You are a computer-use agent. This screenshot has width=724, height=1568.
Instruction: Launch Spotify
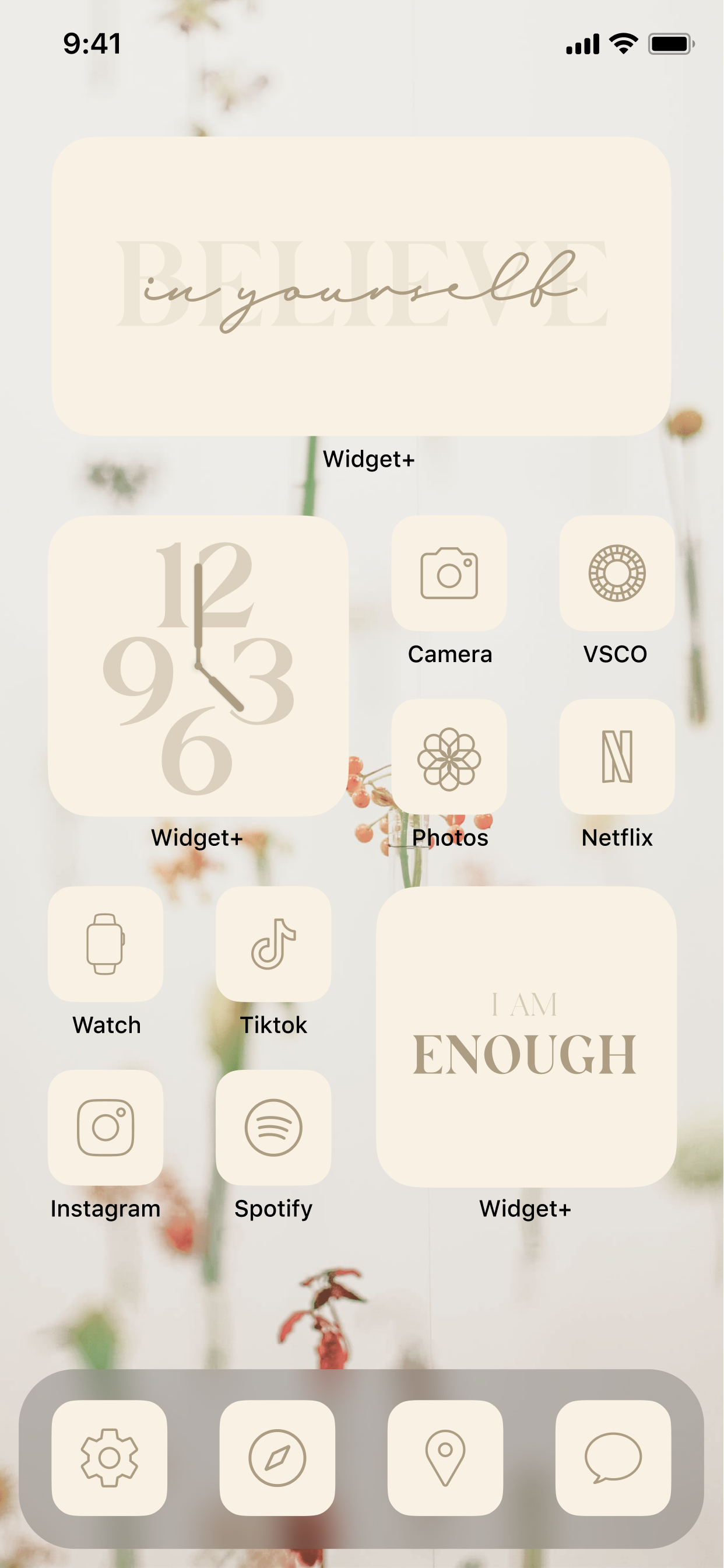click(273, 1128)
